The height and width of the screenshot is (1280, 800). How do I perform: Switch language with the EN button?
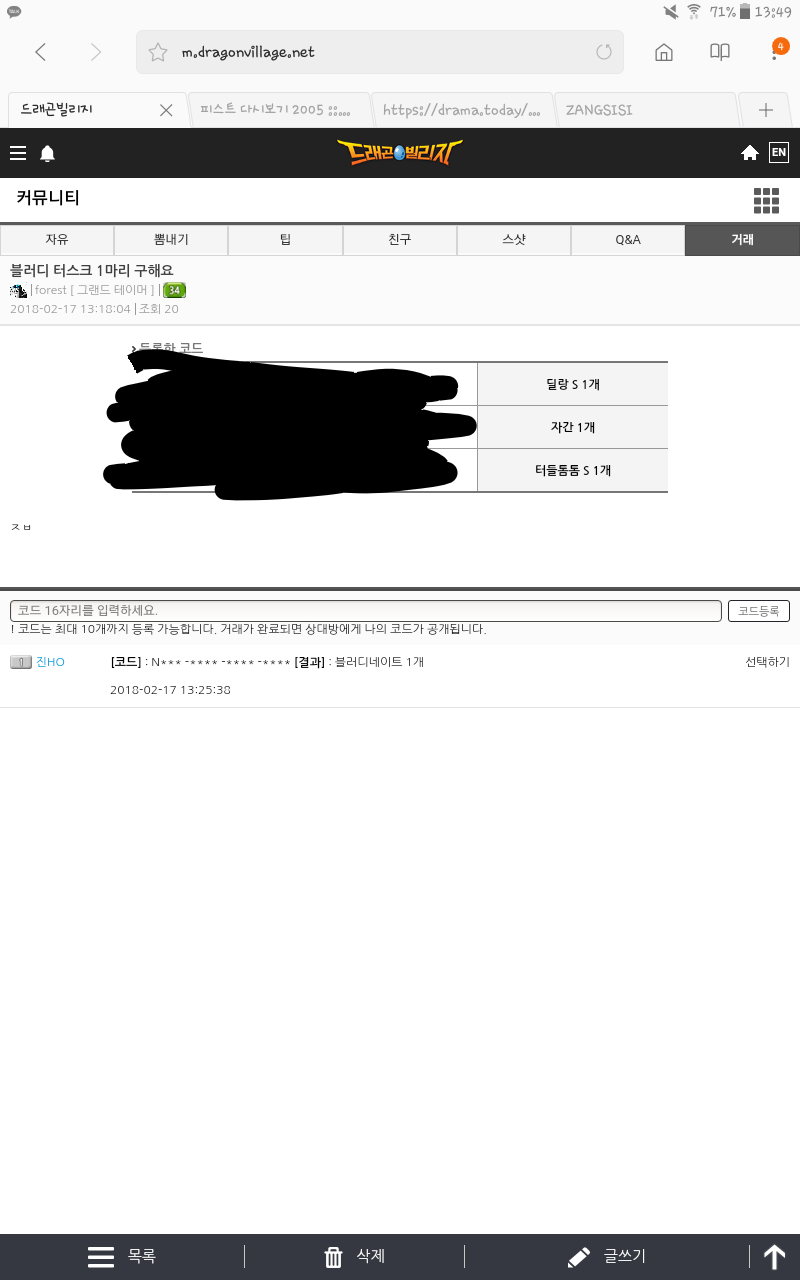[x=778, y=153]
